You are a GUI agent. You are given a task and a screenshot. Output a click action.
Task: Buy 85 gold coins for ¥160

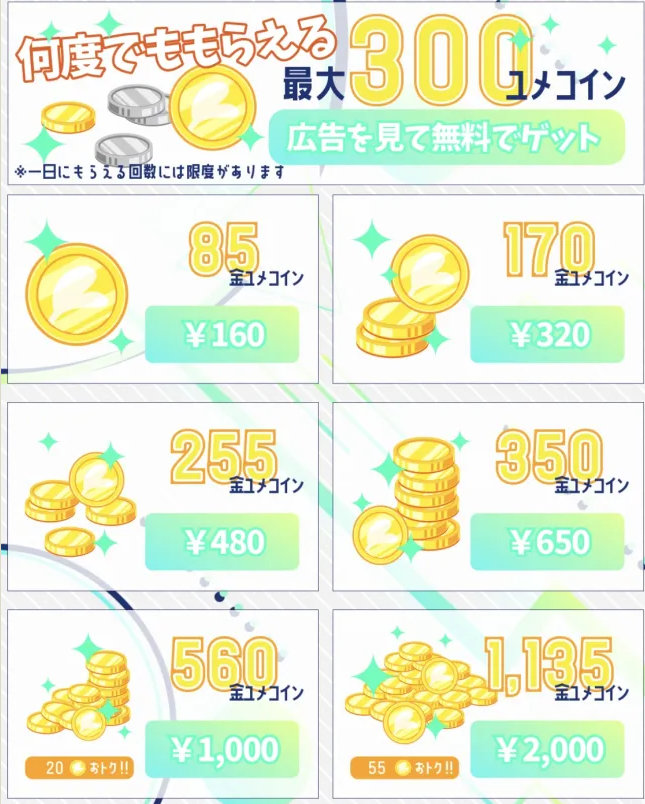click(x=222, y=334)
